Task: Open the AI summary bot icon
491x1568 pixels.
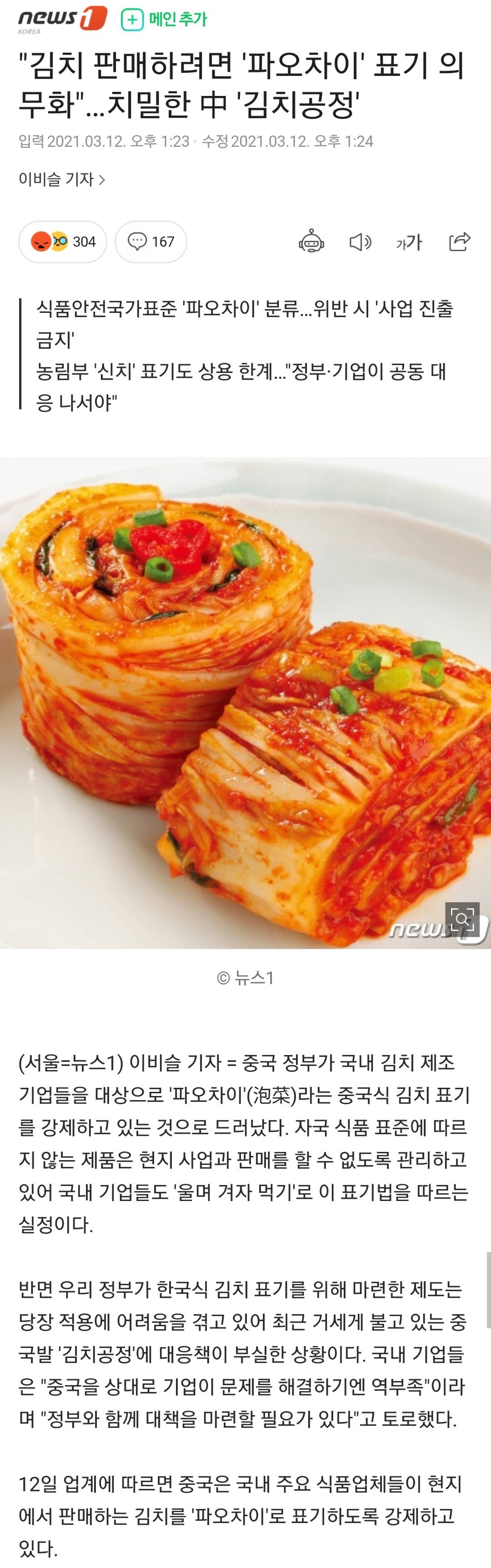Action: coord(311,241)
